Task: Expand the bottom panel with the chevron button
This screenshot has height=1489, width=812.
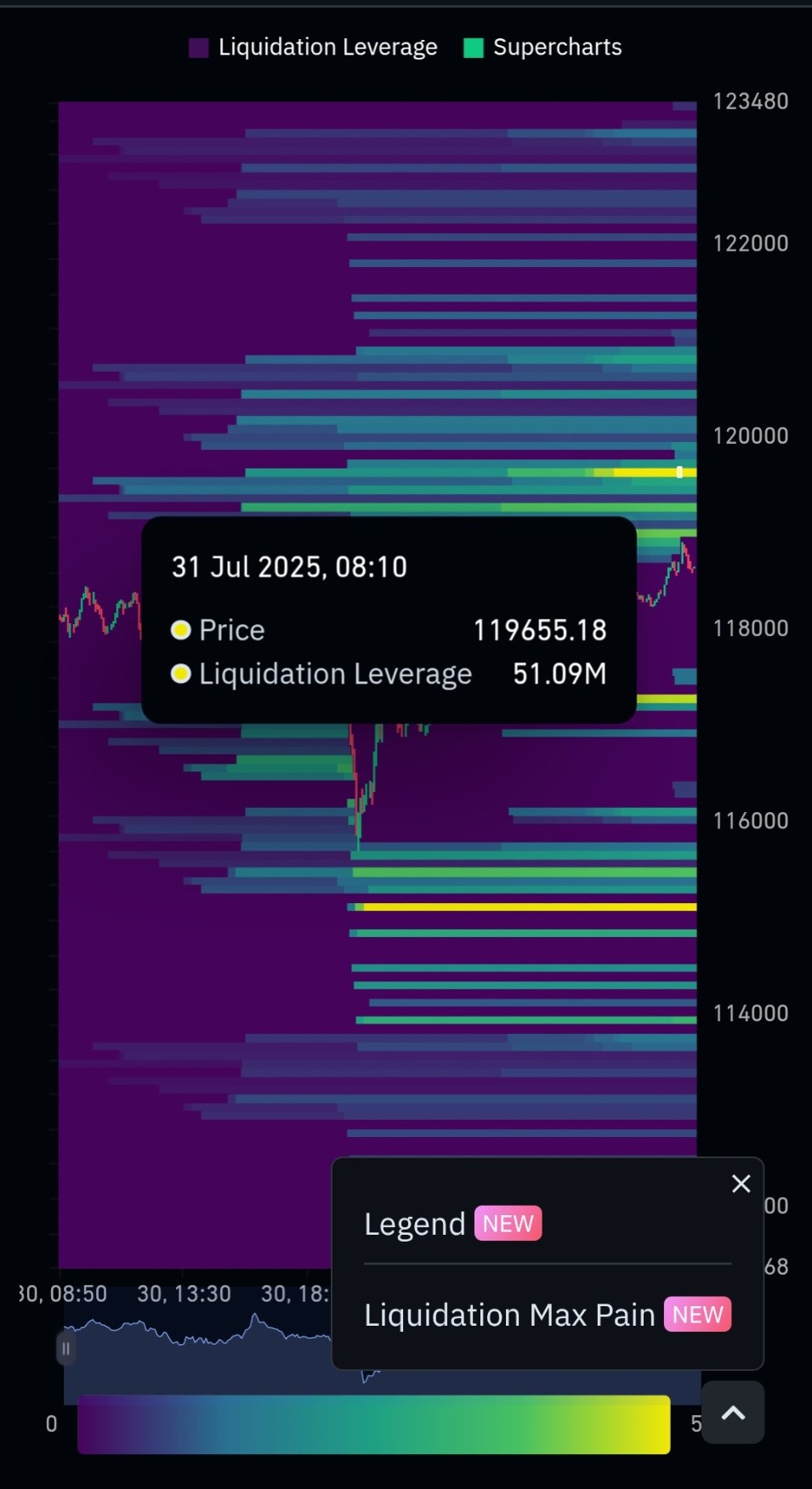Action: tap(732, 1412)
